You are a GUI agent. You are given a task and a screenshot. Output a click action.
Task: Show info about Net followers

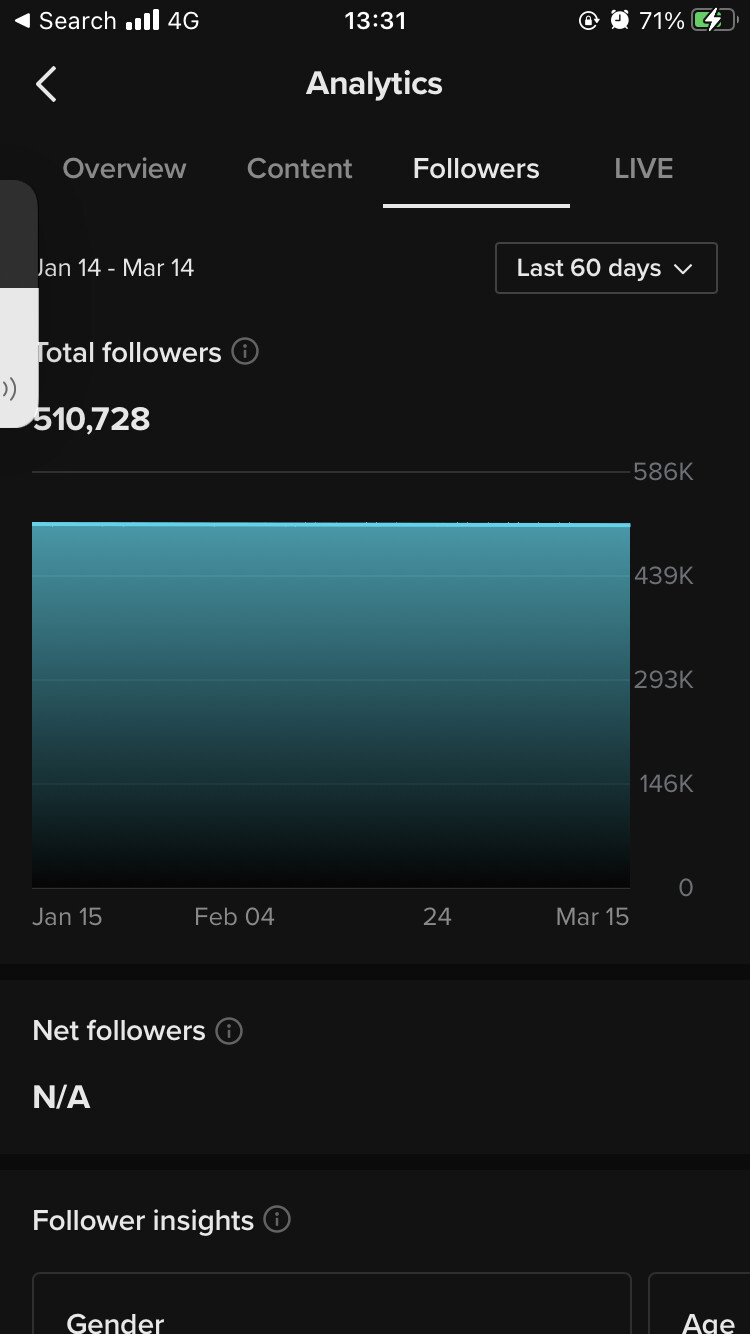click(229, 1031)
